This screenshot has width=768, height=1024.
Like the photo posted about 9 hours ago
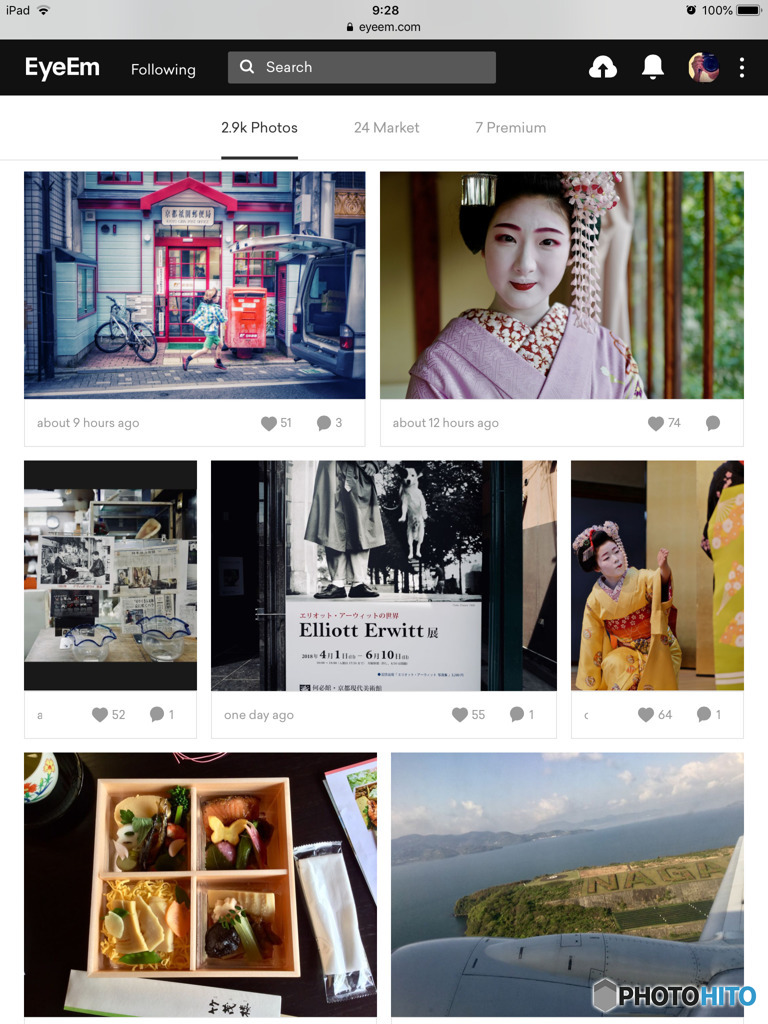tap(269, 423)
